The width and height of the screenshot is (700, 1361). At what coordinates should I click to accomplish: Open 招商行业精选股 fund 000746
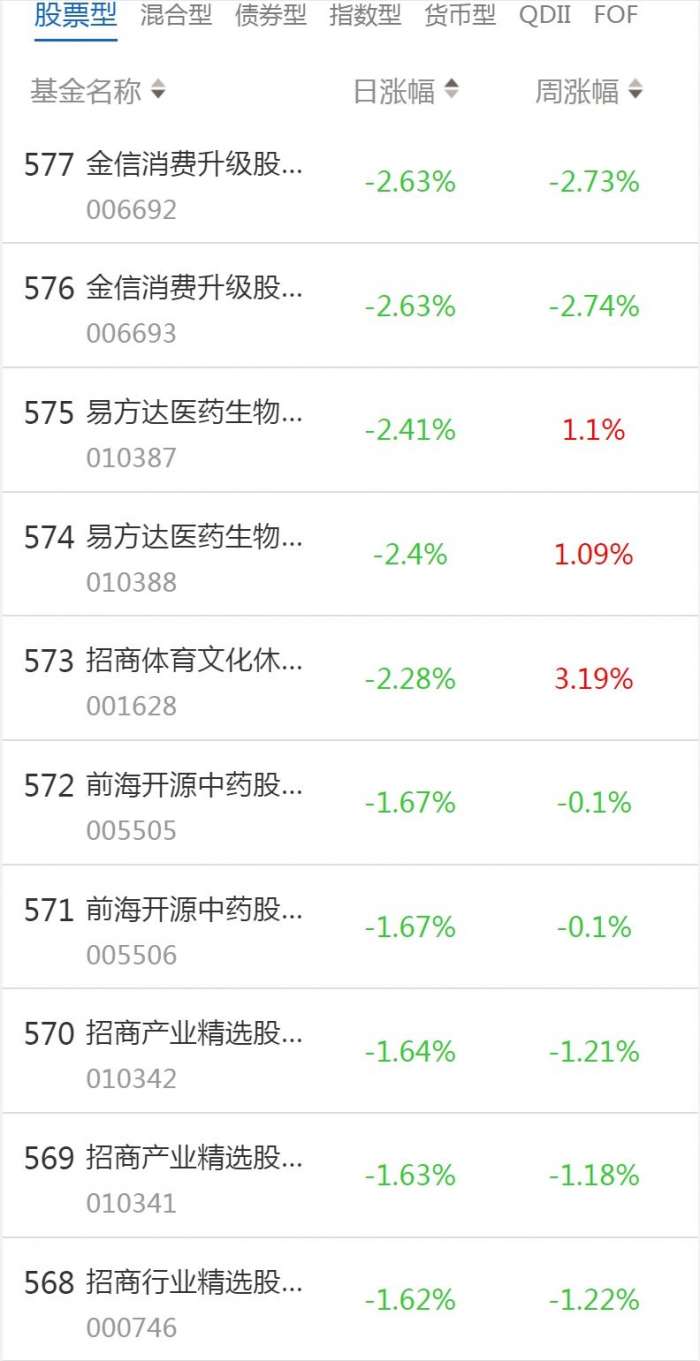point(194,1284)
